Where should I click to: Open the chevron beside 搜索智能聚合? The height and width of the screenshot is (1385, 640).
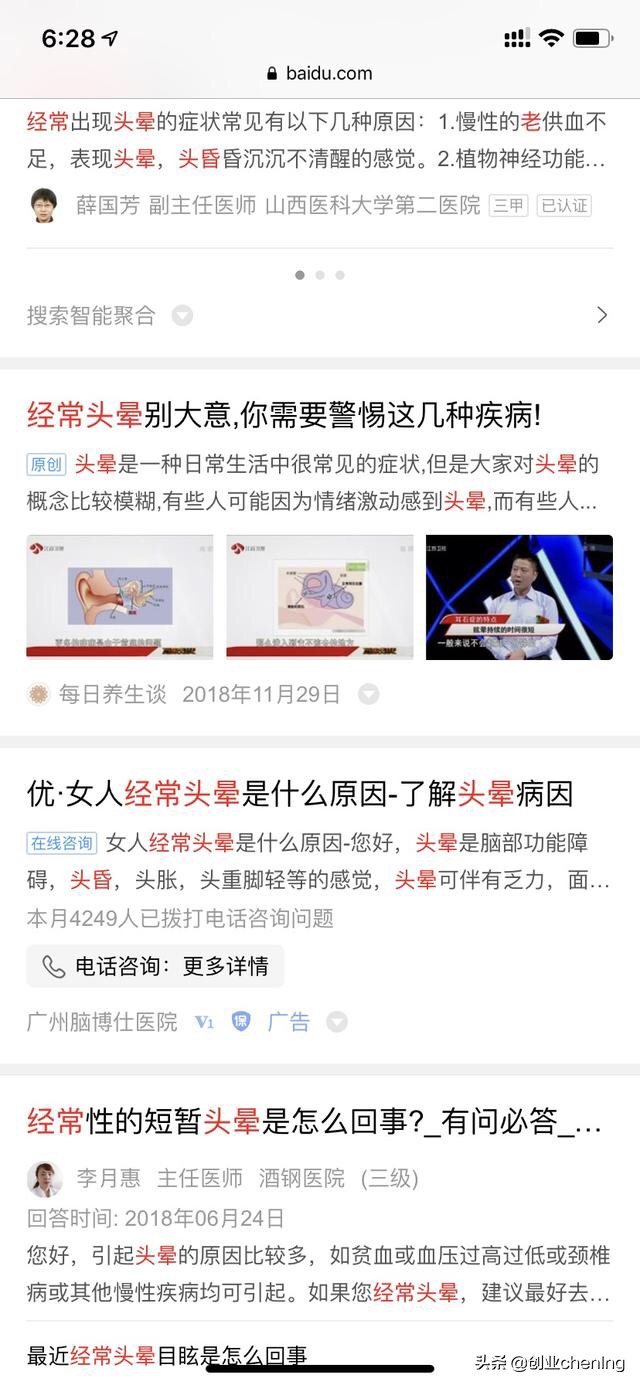point(602,315)
